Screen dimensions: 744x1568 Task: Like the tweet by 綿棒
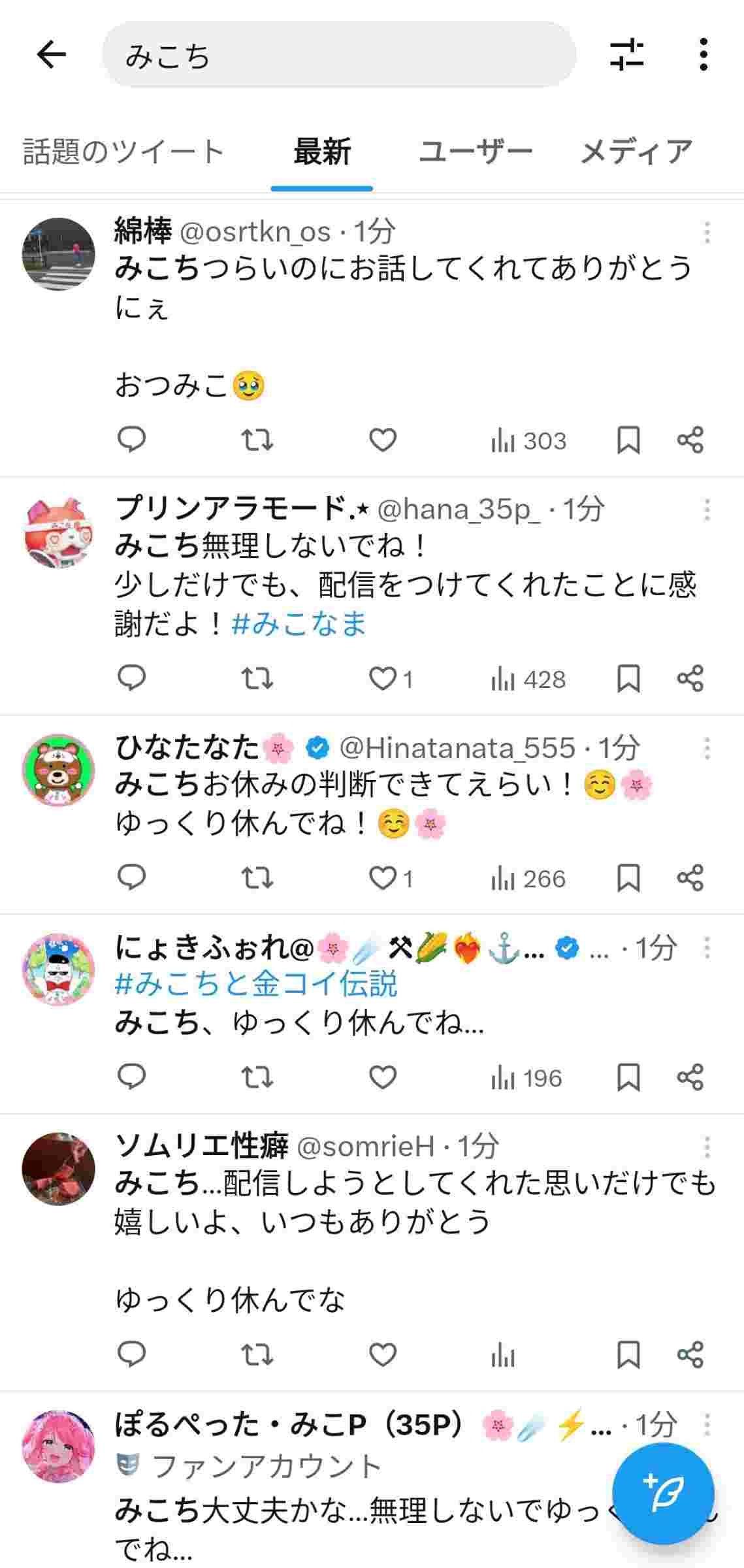pos(383,440)
